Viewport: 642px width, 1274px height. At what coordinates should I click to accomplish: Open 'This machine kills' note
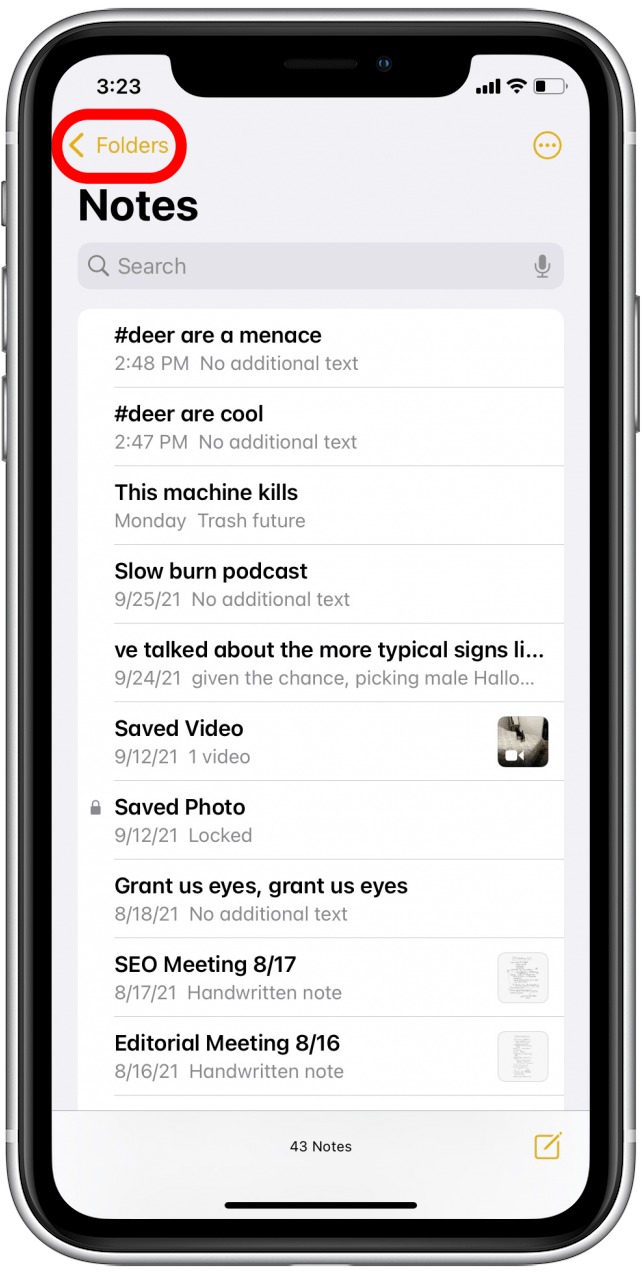(x=320, y=505)
